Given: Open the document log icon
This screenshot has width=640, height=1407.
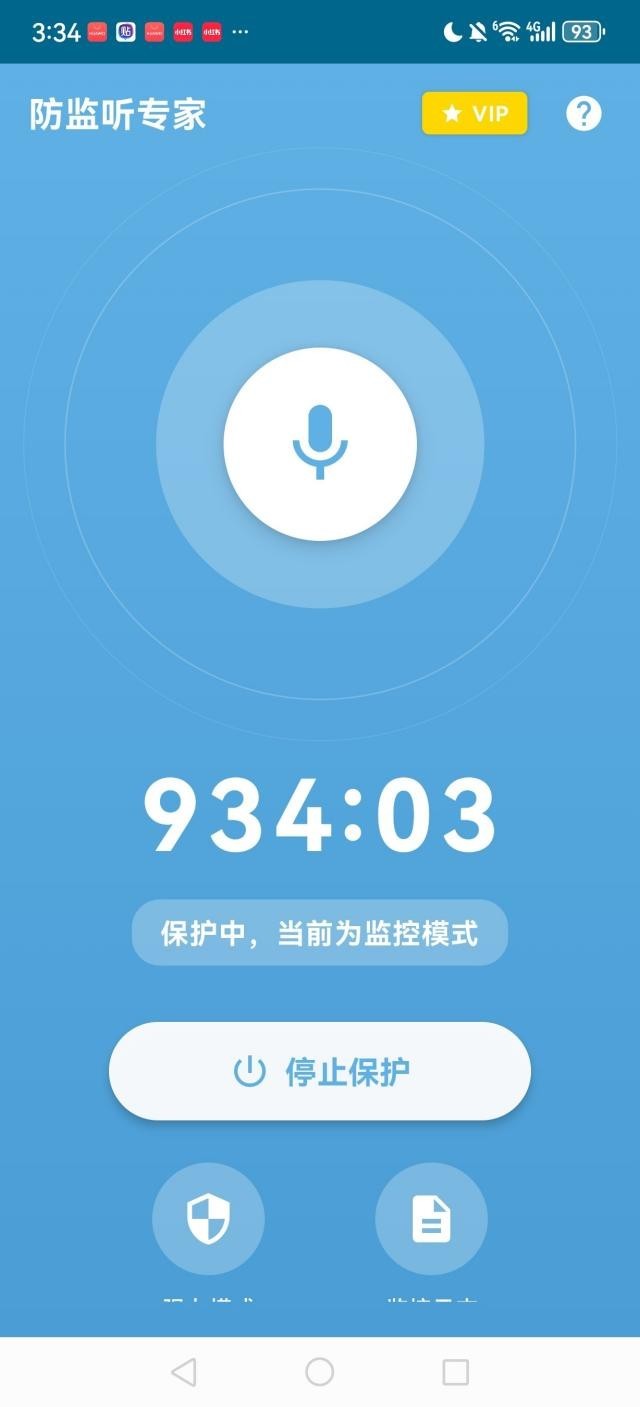Looking at the screenshot, I should (431, 1219).
